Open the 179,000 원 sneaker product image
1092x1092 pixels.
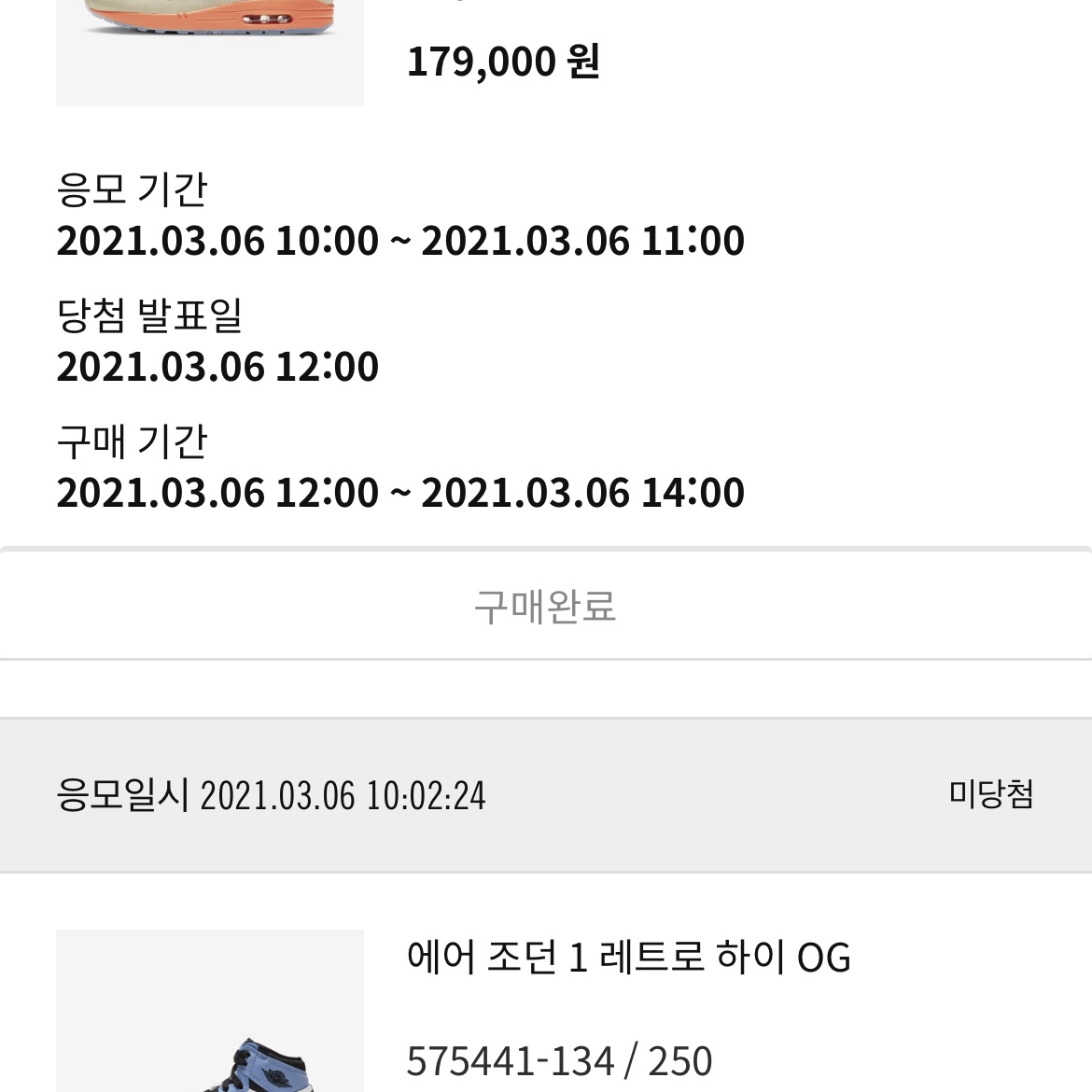pyautogui.click(x=210, y=47)
